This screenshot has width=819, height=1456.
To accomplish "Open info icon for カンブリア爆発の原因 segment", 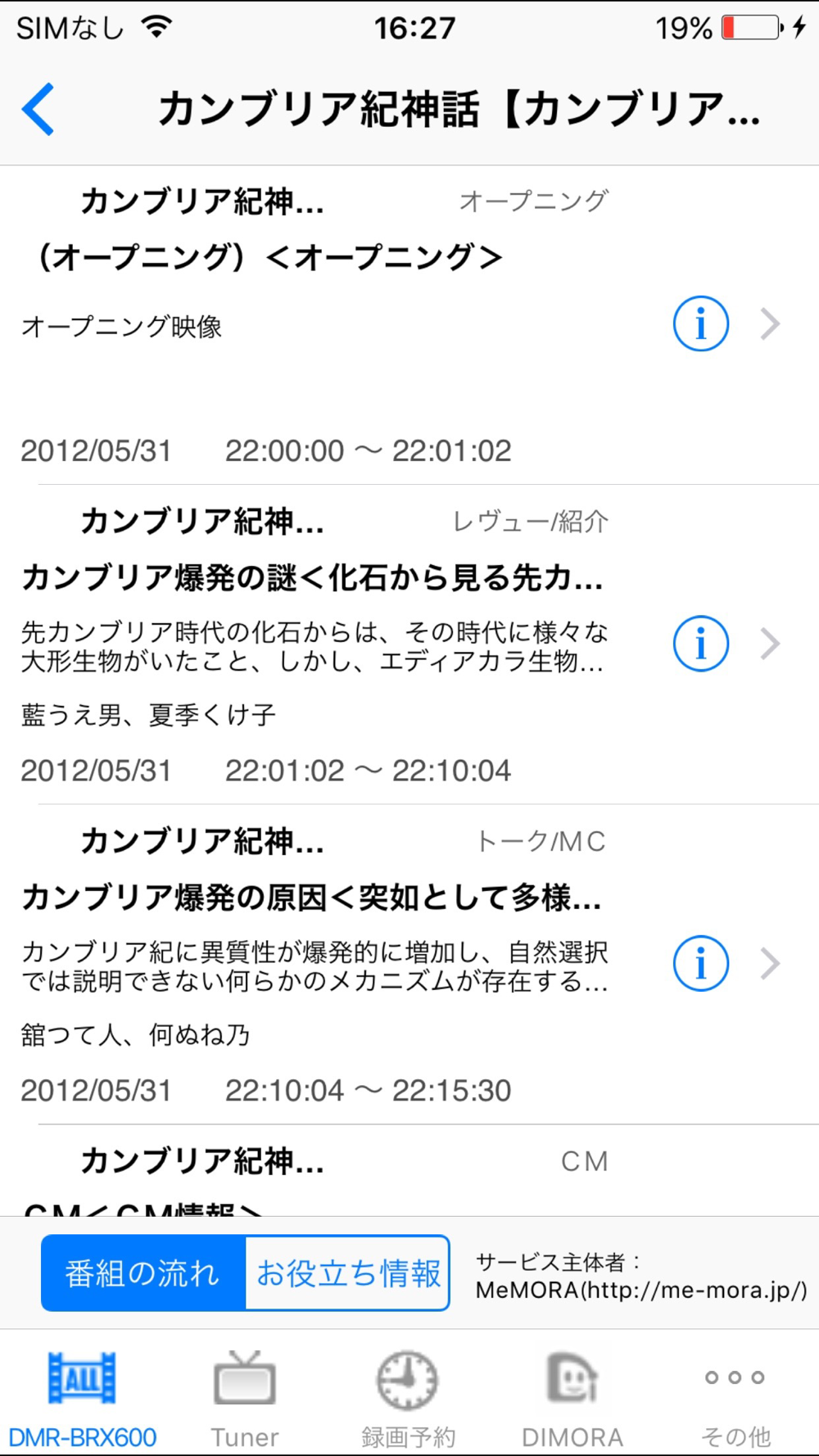I will [x=701, y=964].
